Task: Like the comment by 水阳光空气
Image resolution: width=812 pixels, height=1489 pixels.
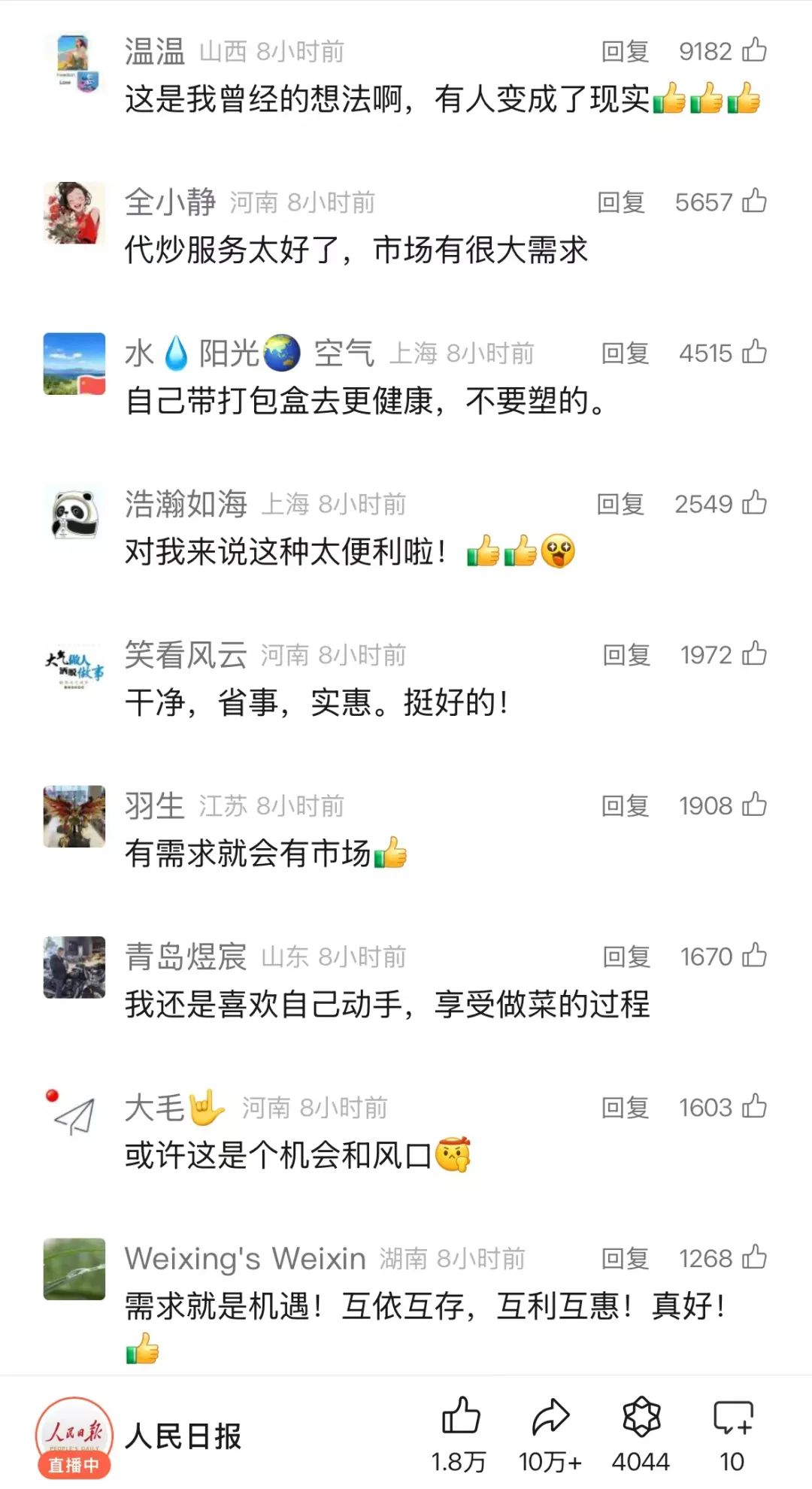Action: [x=754, y=352]
